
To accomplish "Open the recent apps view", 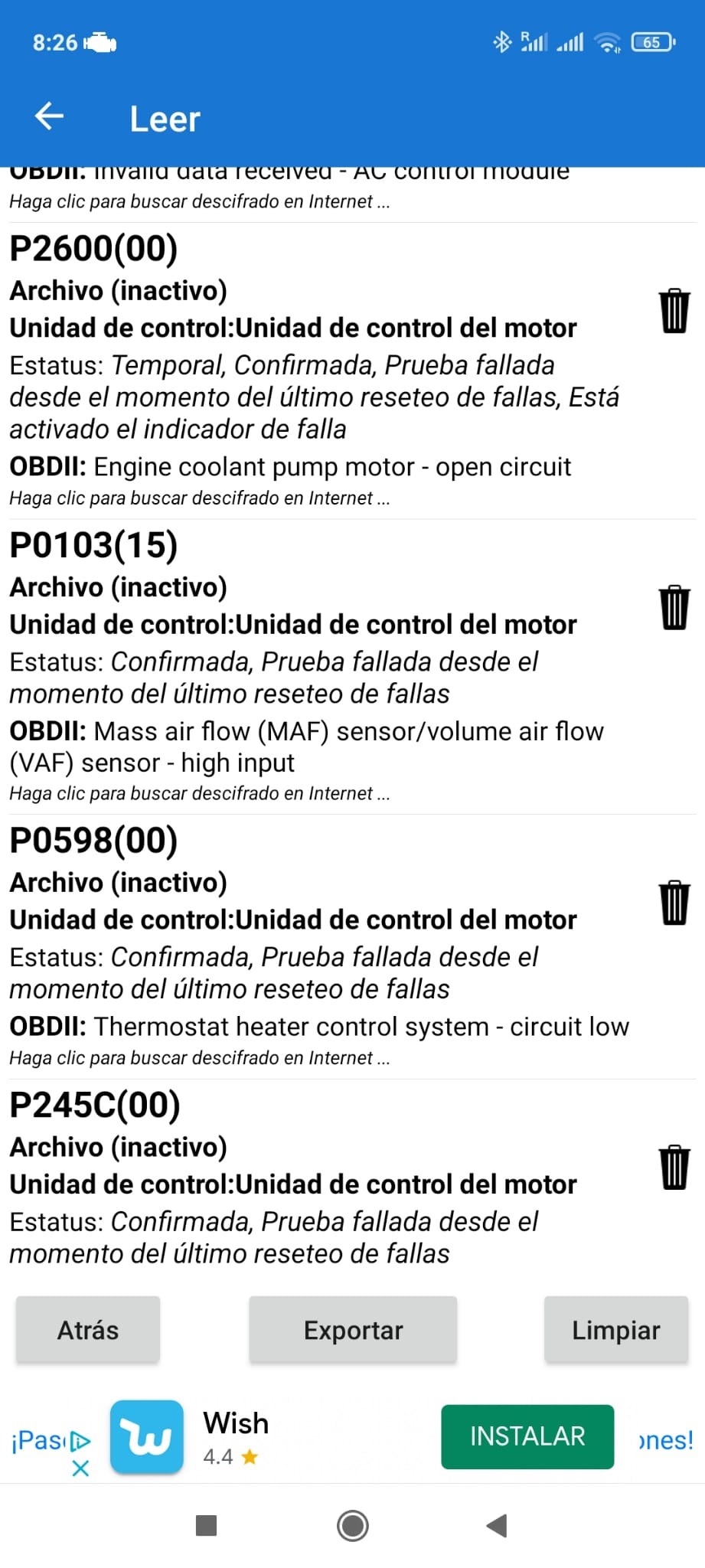I will click(207, 1526).
